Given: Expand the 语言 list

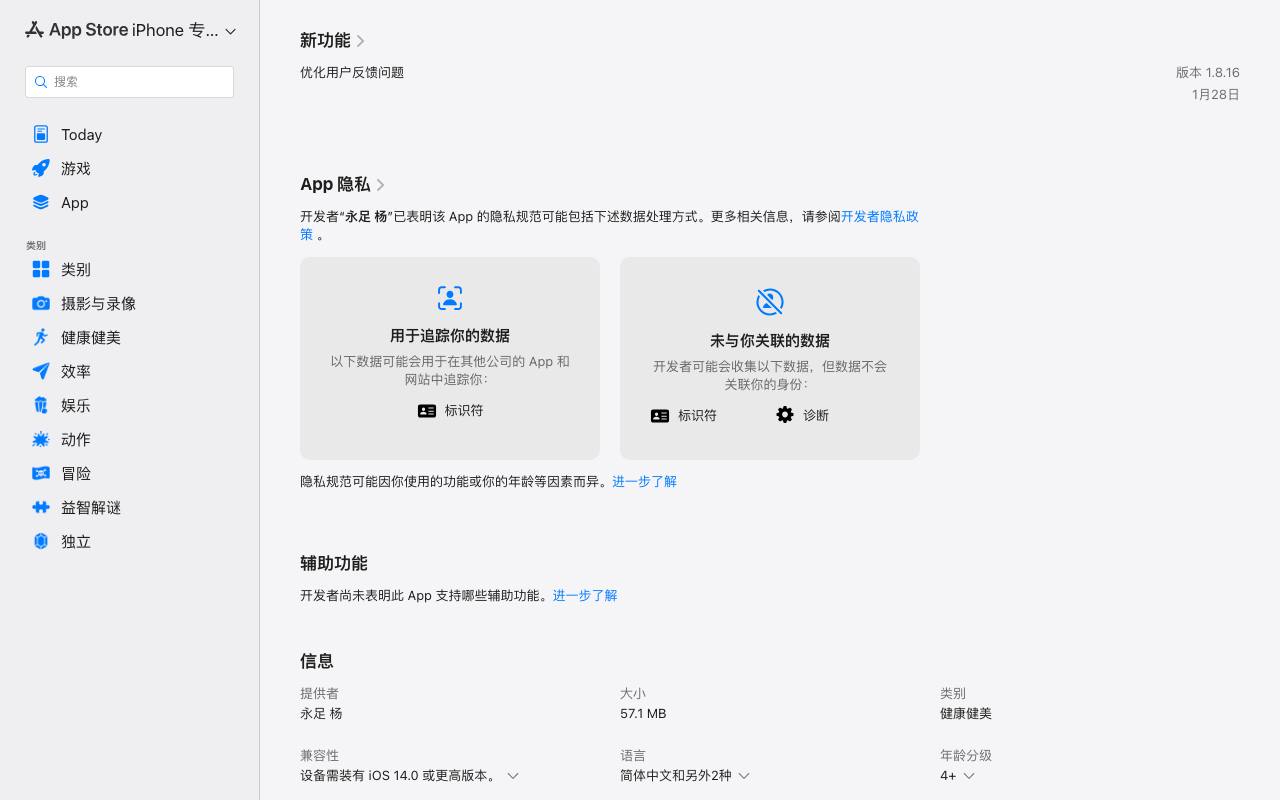Looking at the screenshot, I should coord(685,776).
